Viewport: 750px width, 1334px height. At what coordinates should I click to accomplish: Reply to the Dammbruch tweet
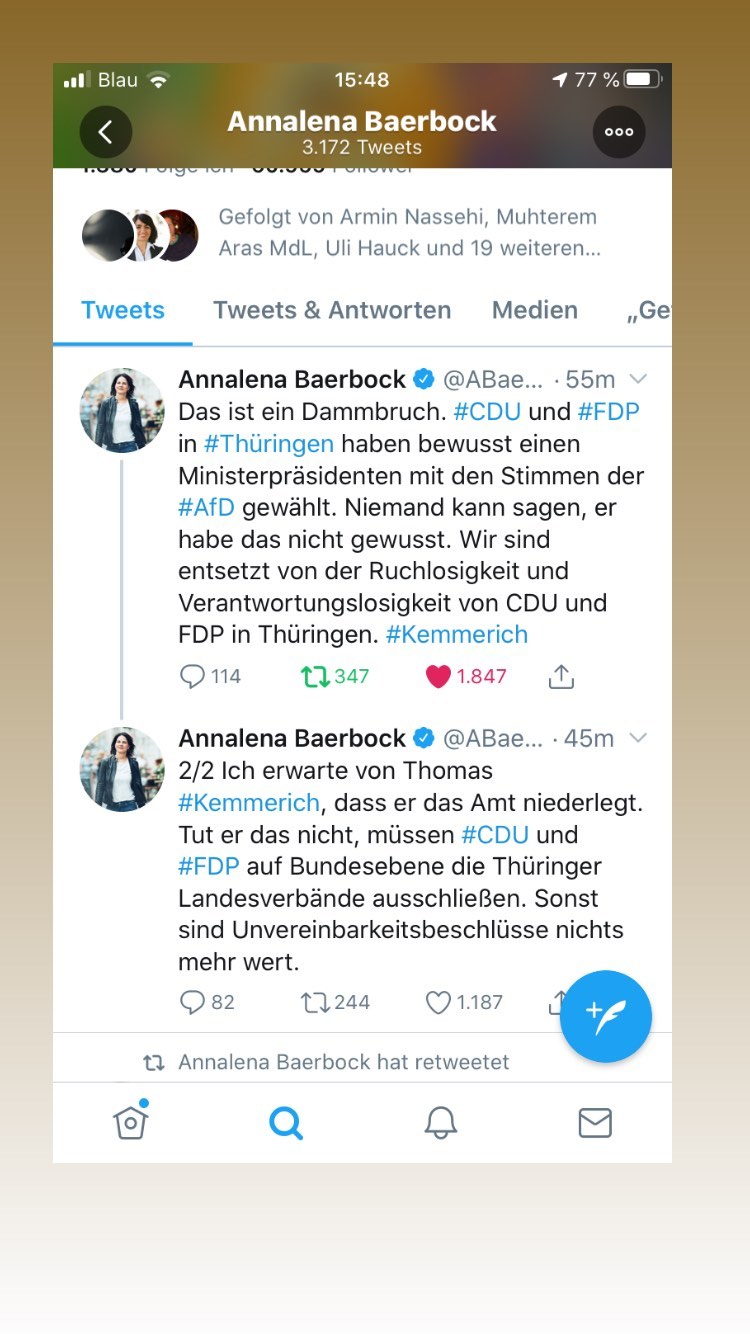point(192,677)
